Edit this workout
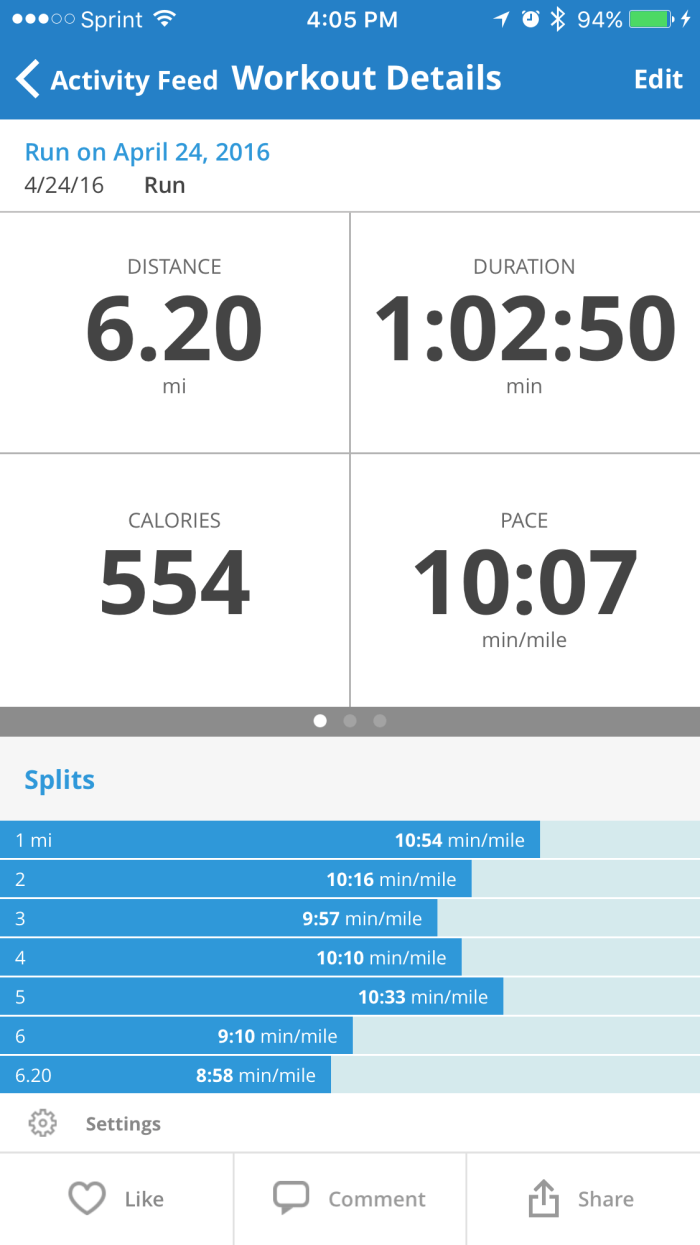The height and width of the screenshot is (1245, 700). tap(658, 80)
